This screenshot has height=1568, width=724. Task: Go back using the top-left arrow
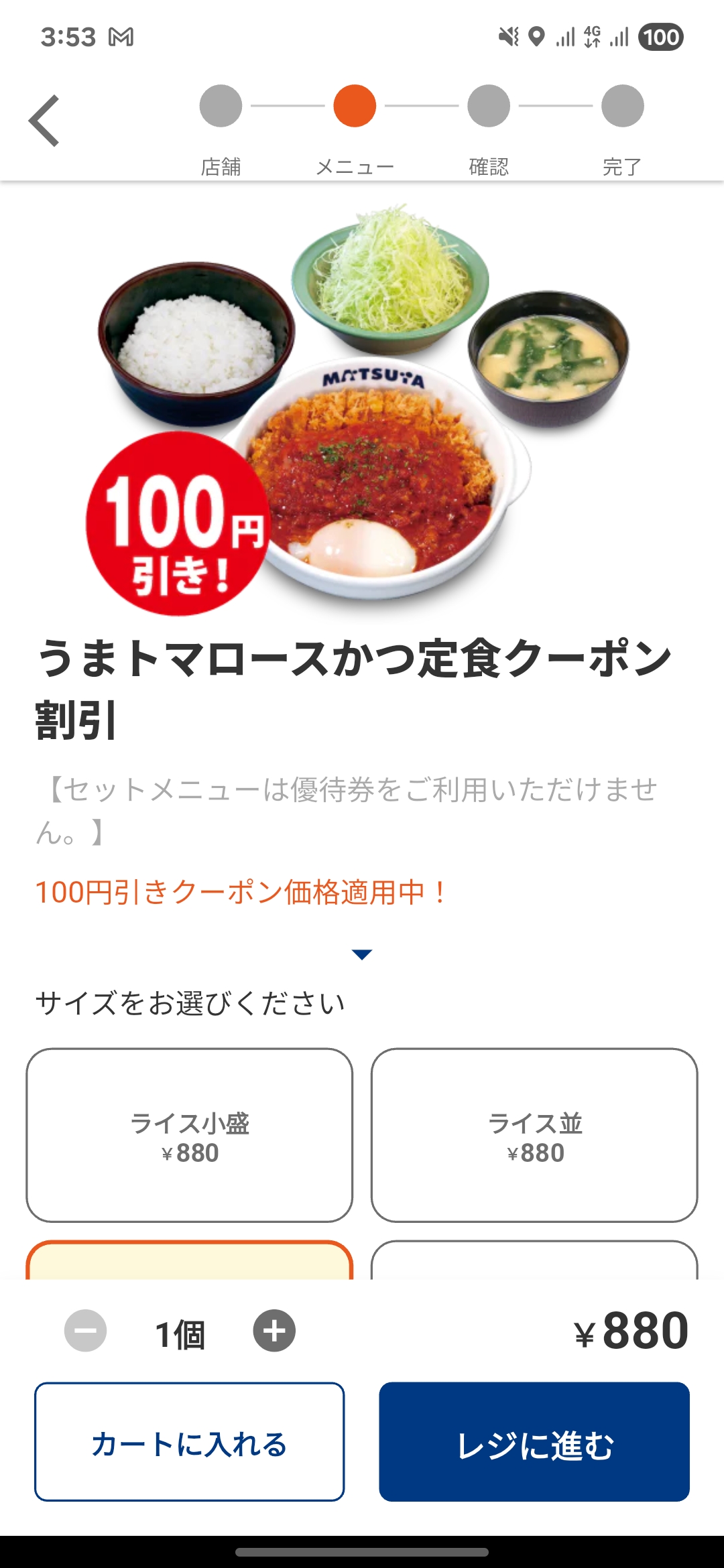pos(44,121)
